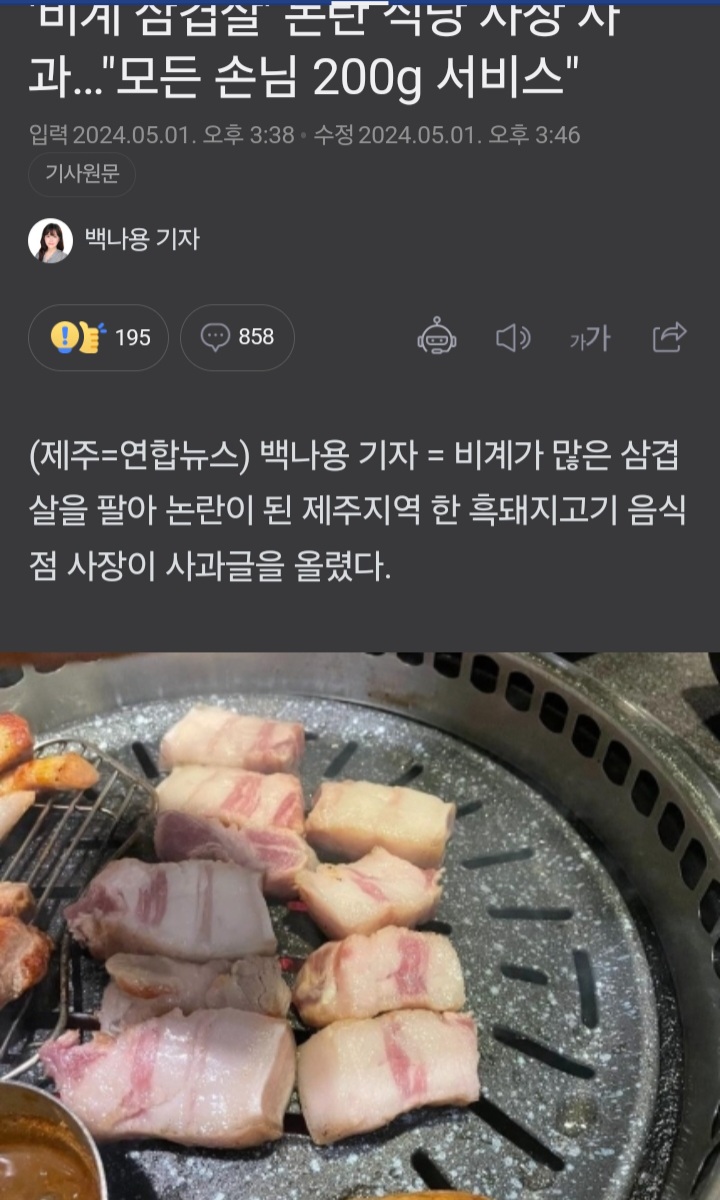Share this article
The height and width of the screenshot is (1200, 720).
tap(669, 338)
